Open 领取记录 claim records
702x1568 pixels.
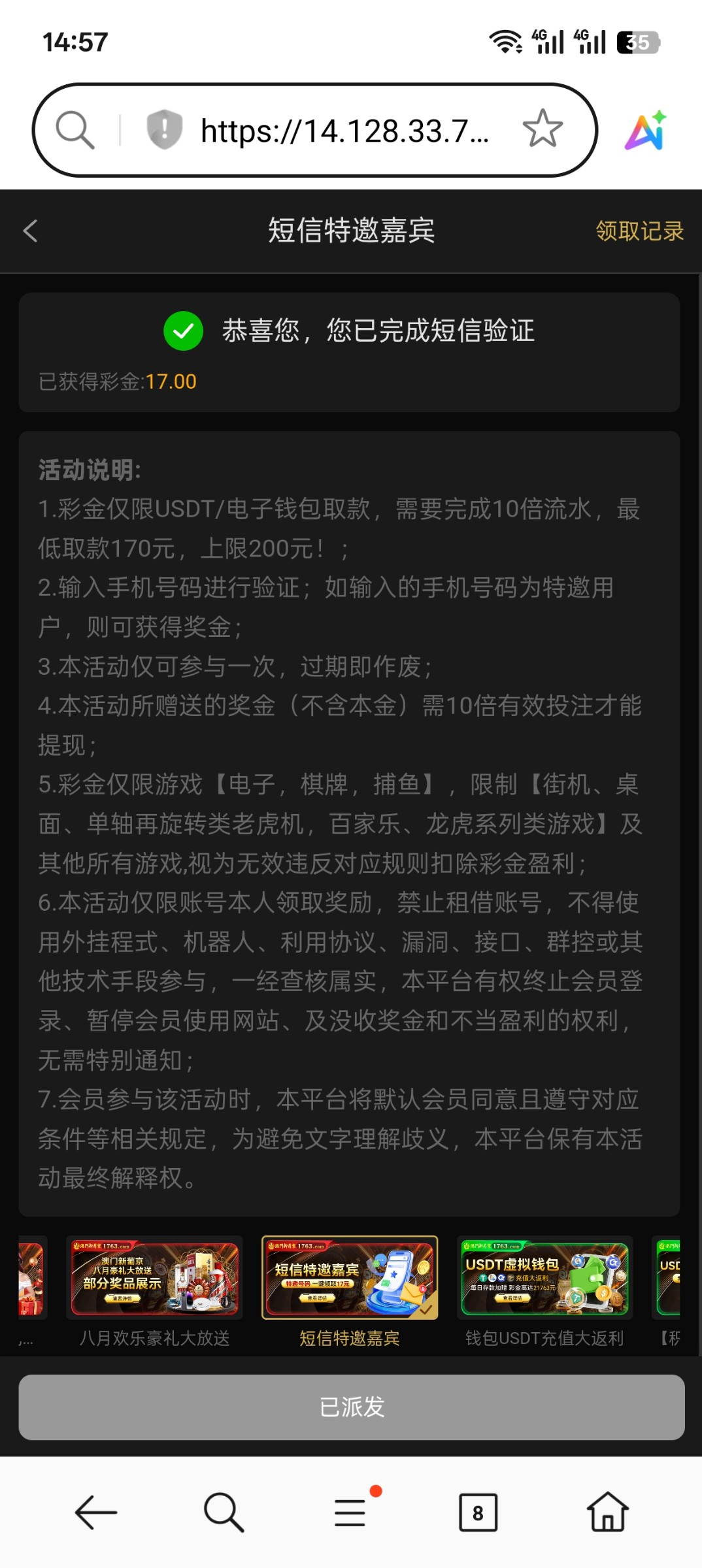(639, 231)
